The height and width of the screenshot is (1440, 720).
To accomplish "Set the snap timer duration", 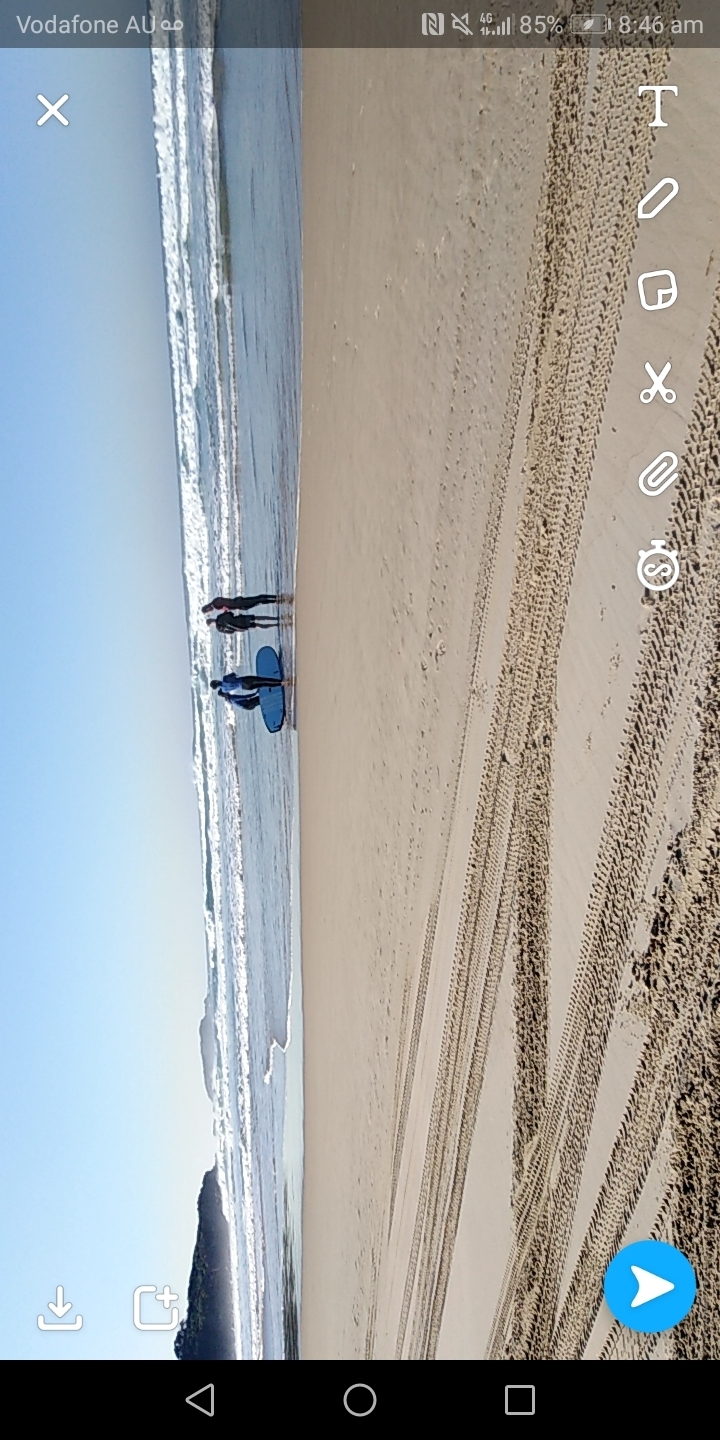I will [658, 566].
